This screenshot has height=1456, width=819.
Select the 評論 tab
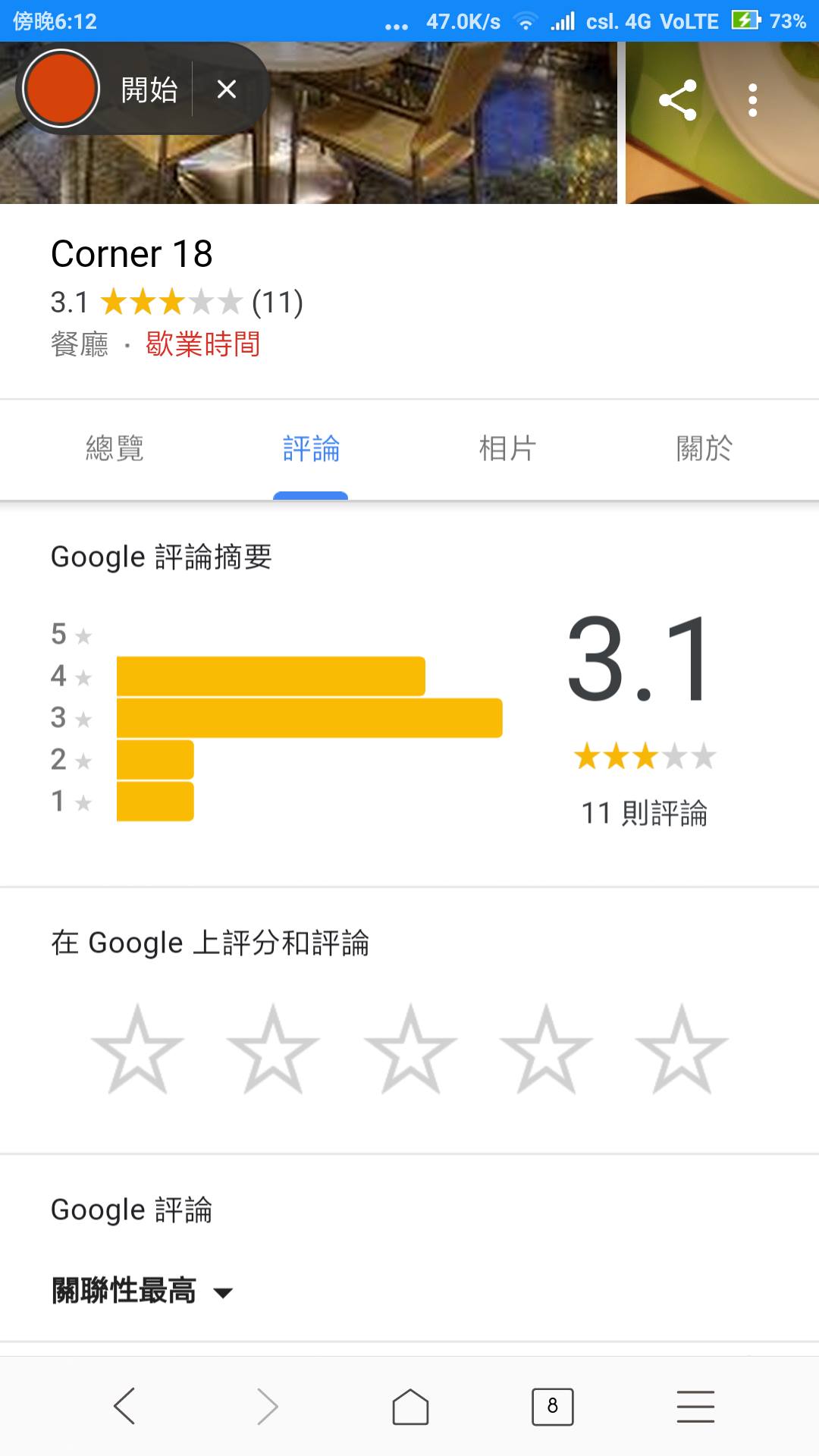click(x=311, y=448)
